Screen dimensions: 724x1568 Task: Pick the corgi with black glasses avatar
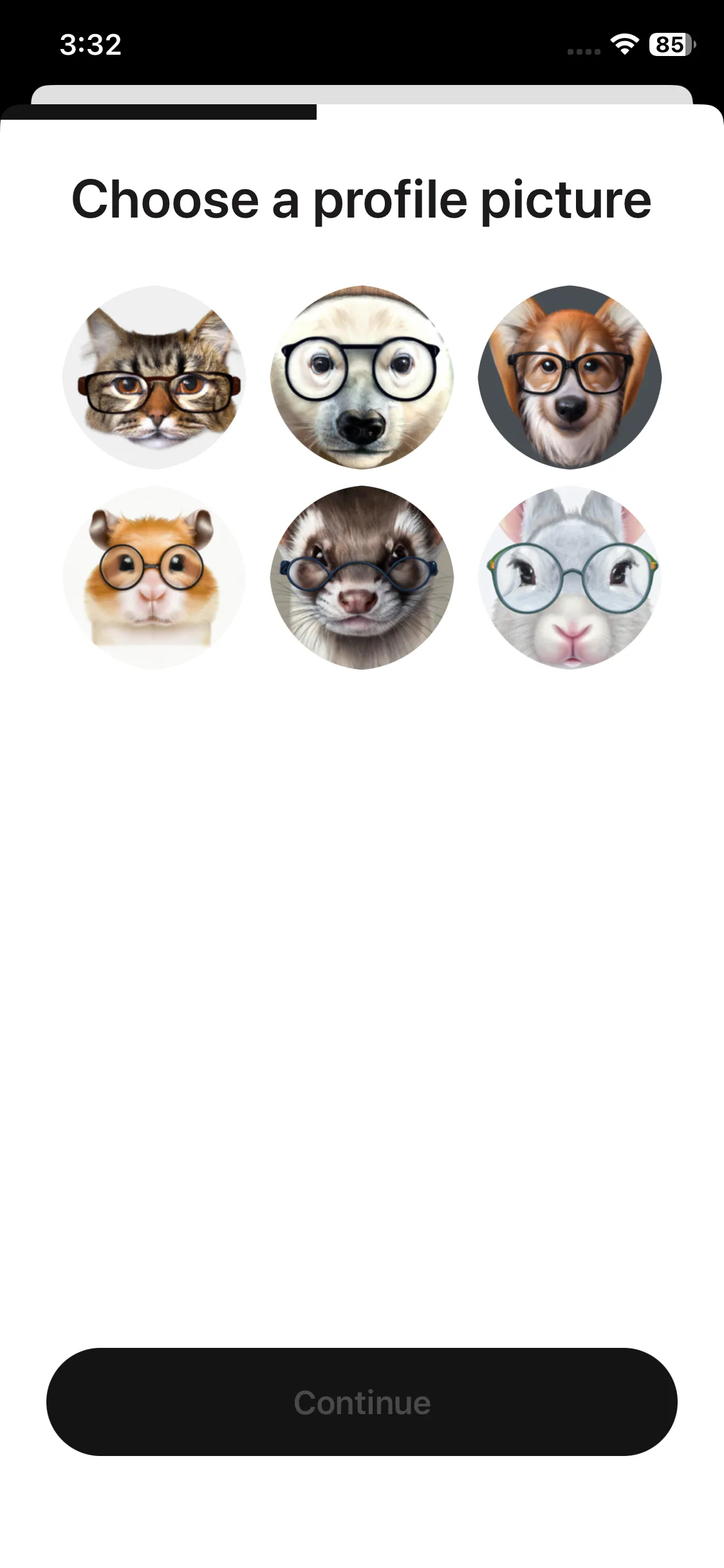pyautogui.click(x=570, y=377)
